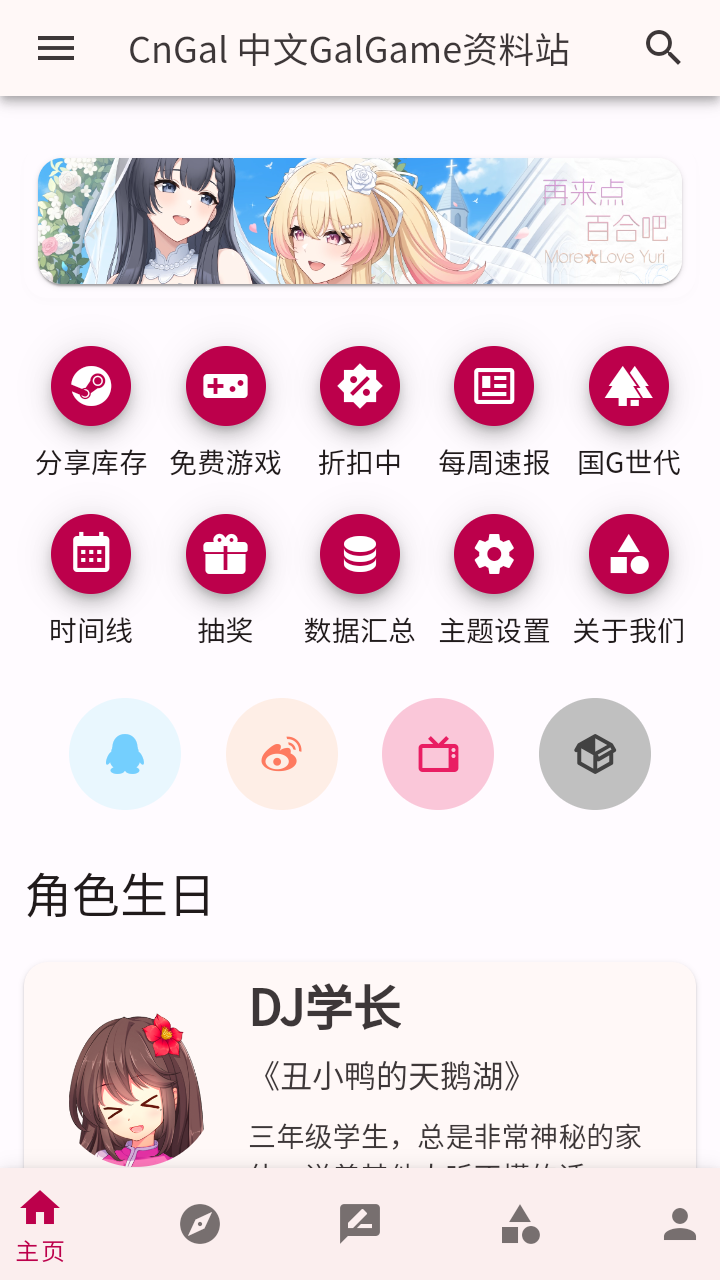Tap the QQ penguin icon

[125, 754]
